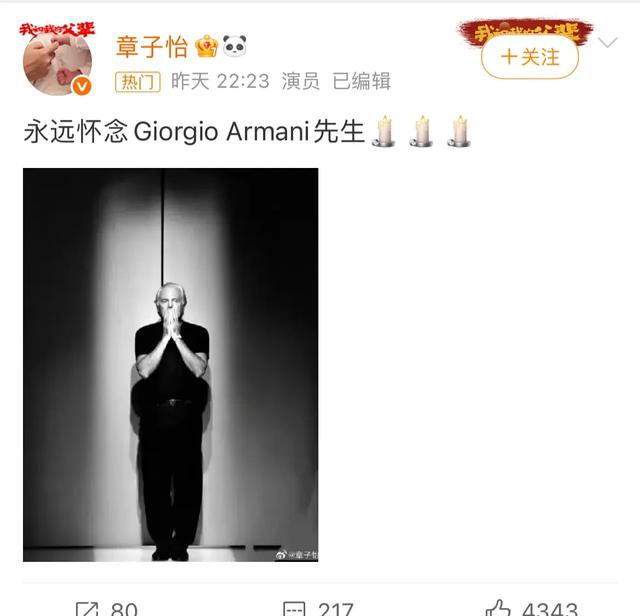View the Giorgio Armani photo fullscreen
The width and height of the screenshot is (640, 616).
tap(171, 364)
